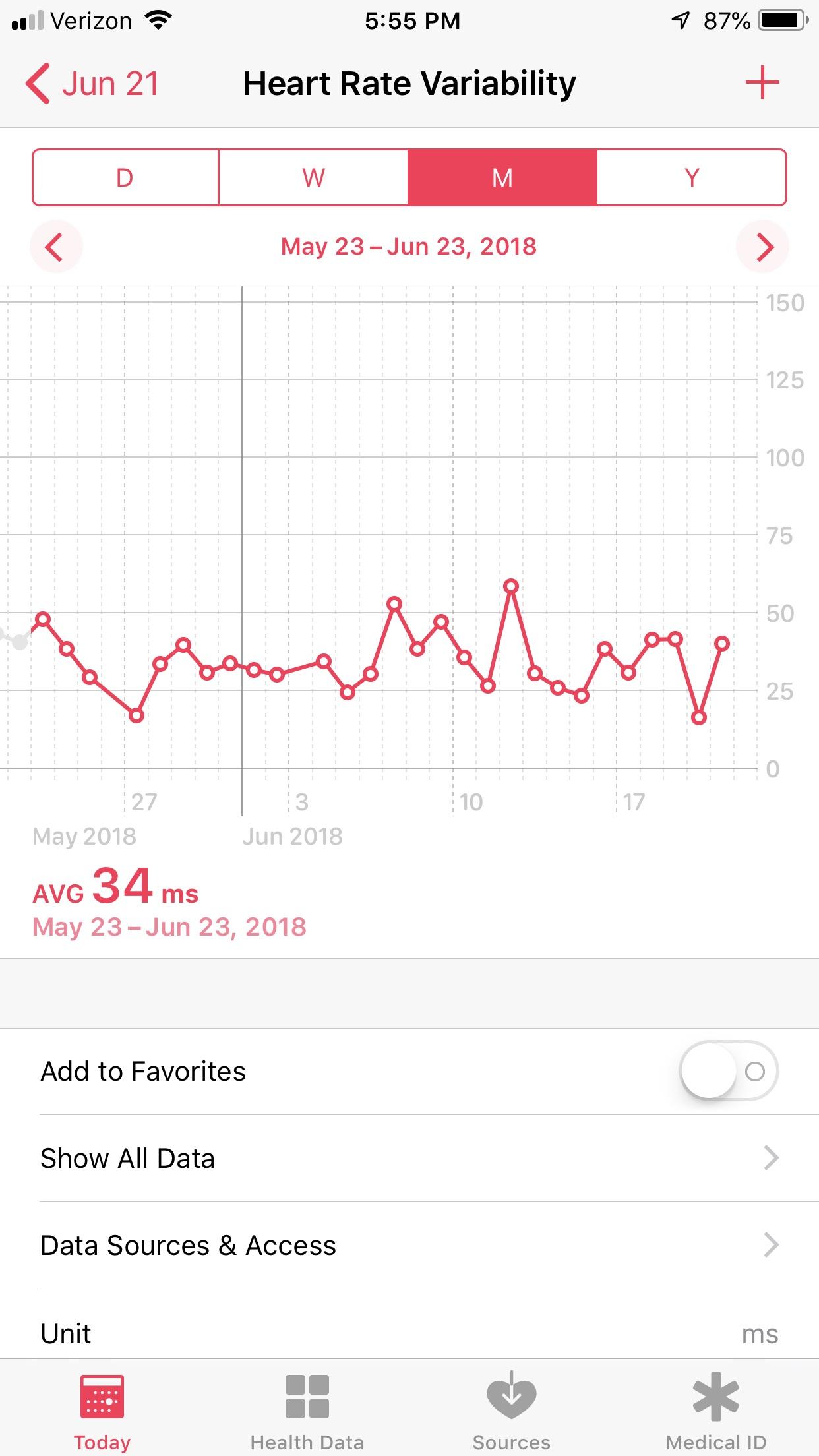
Task: Tap the Show All Data row
Action: tap(128, 1158)
